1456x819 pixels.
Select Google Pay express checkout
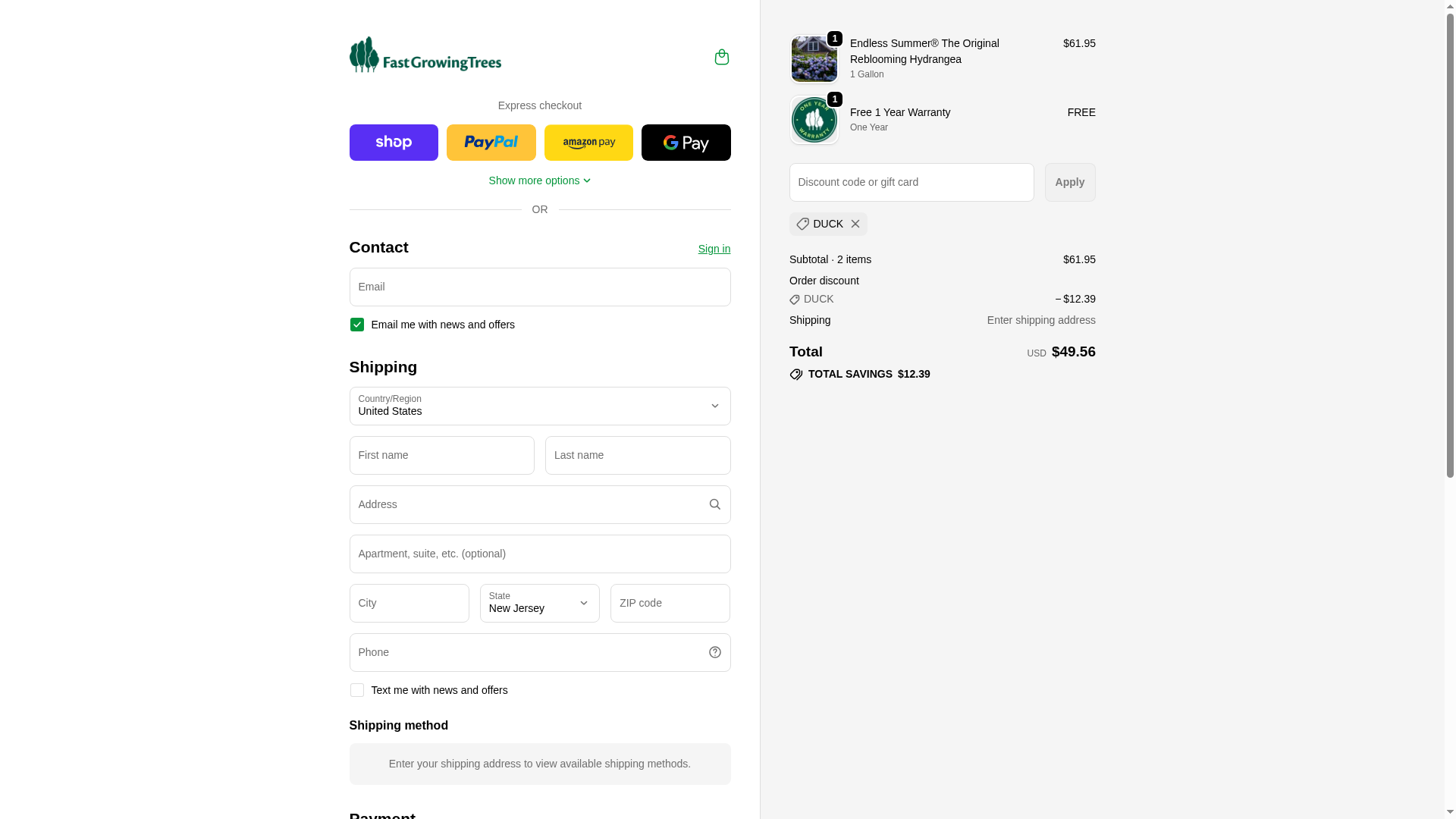coord(686,143)
